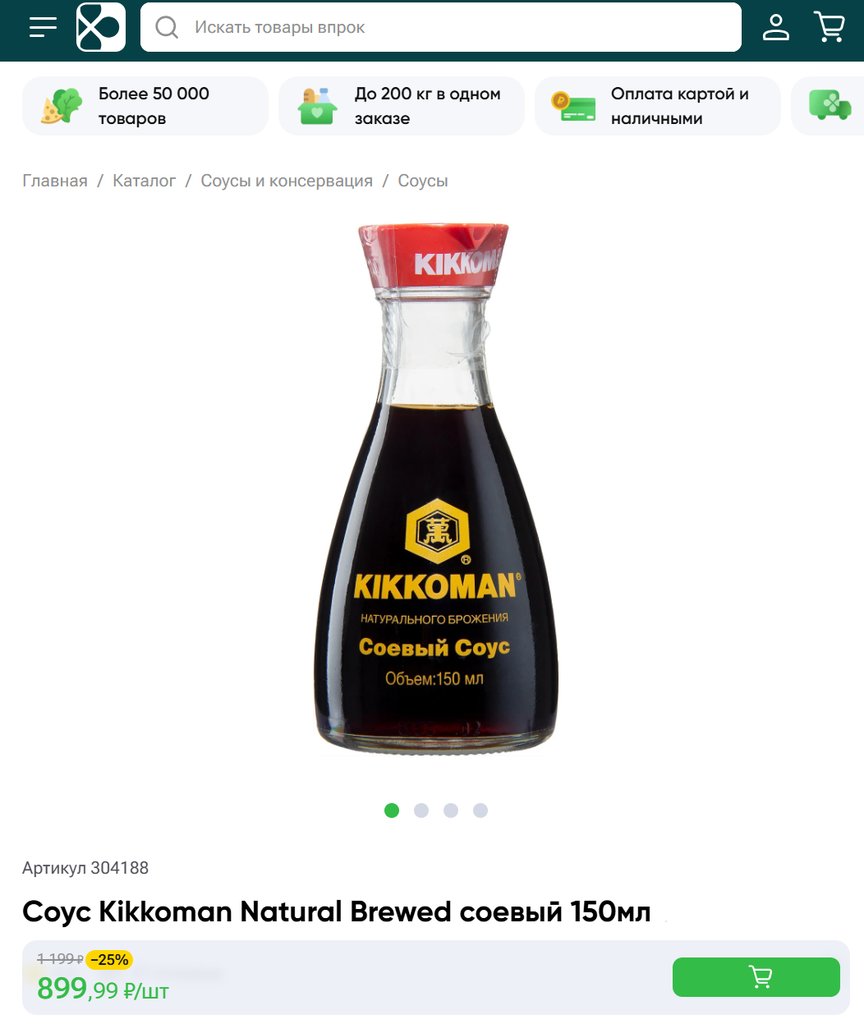Go to 'Главная' breadcrumb
This screenshot has width=864, height=1024.
pyautogui.click(x=55, y=181)
